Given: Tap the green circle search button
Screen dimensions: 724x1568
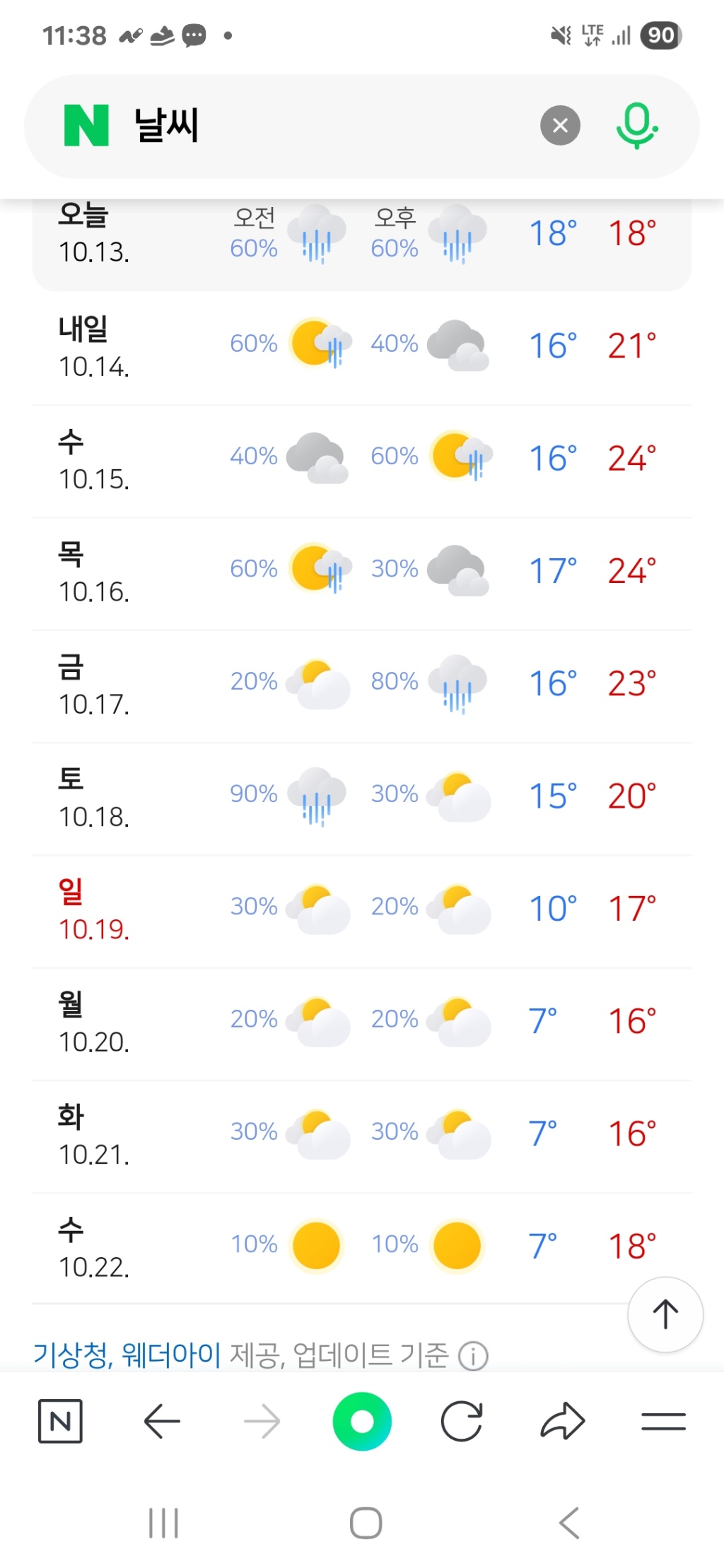Looking at the screenshot, I should (362, 1421).
